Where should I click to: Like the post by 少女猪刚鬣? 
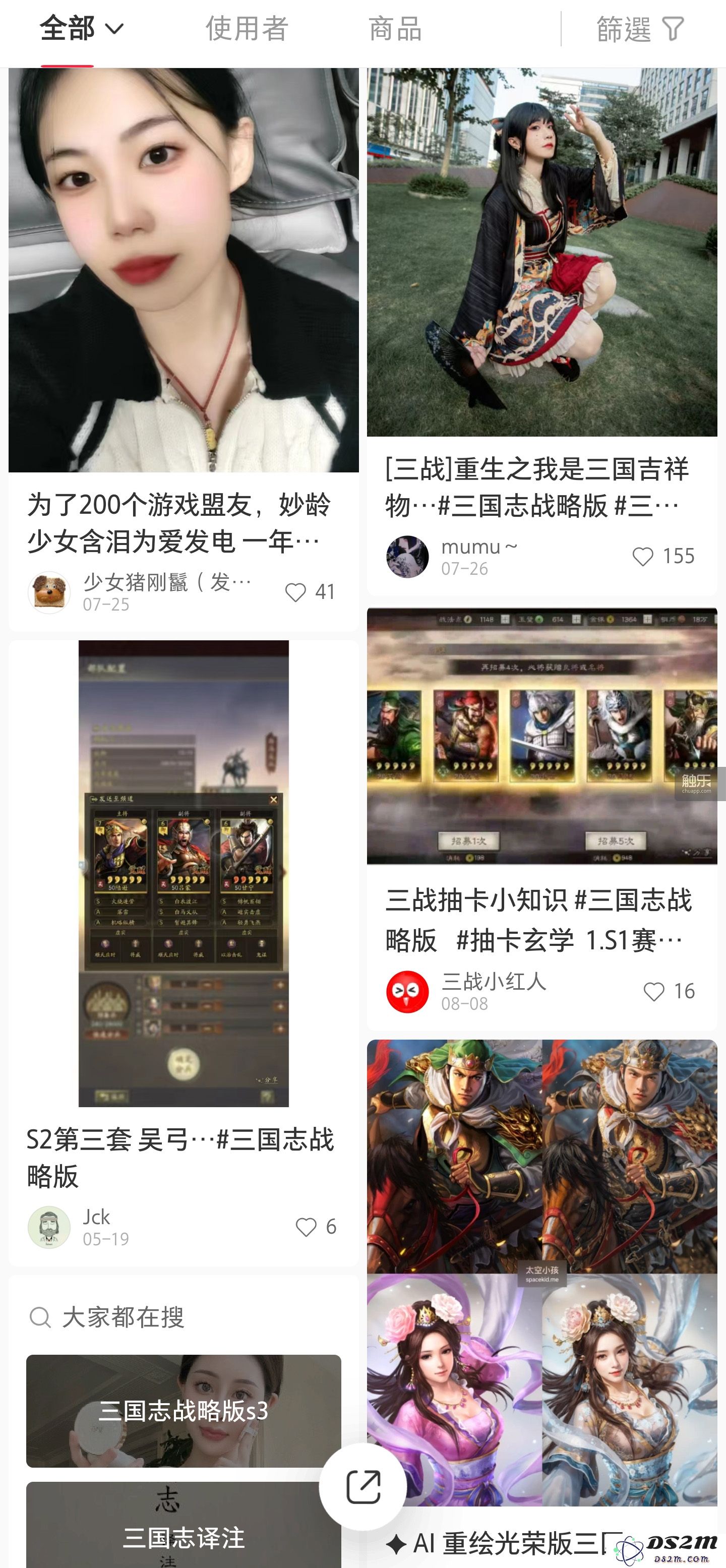point(296,592)
